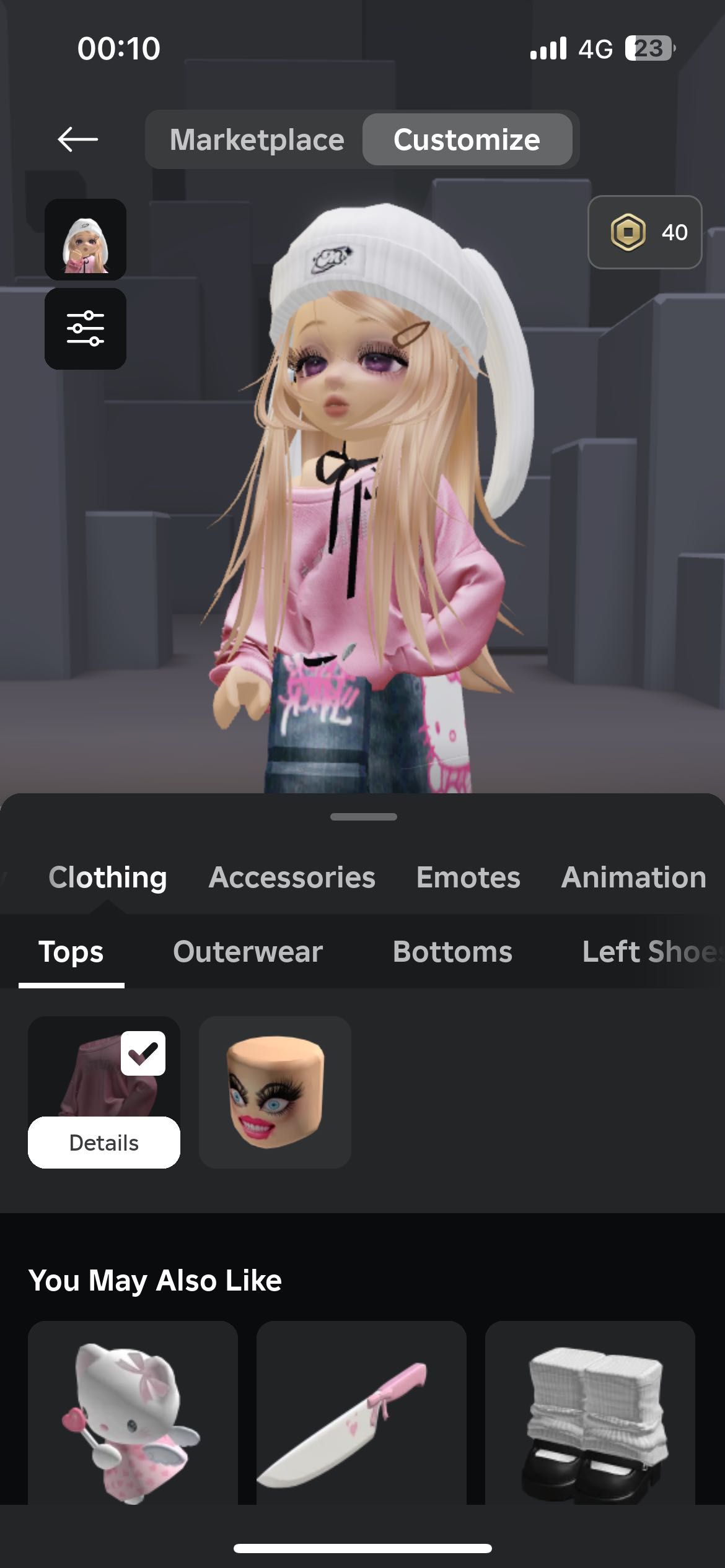This screenshot has height=1568, width=725.
Task: Open the white kitty plush recommendation
Action: [x=133, y=1418]
